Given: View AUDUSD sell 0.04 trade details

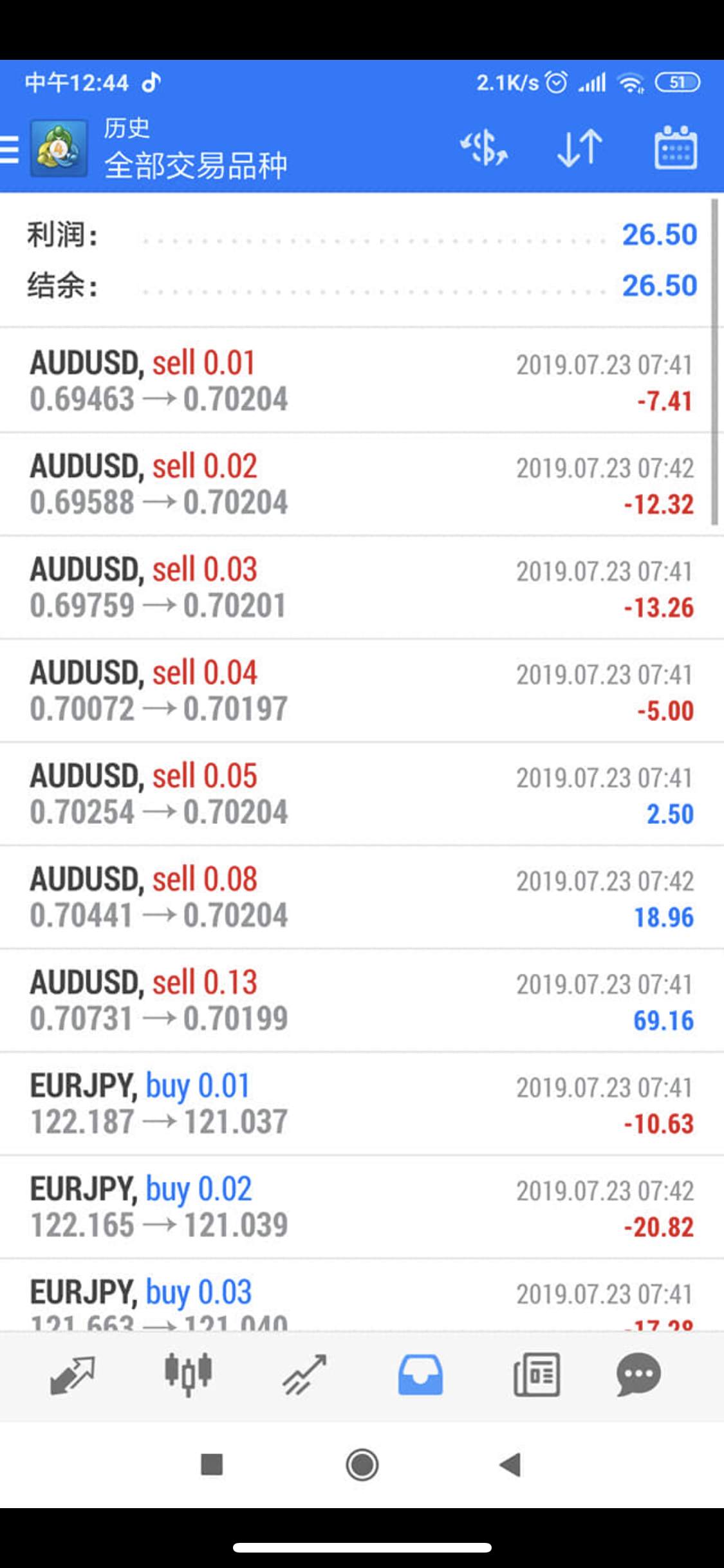Looking at the screenshot, I should 362,691.
